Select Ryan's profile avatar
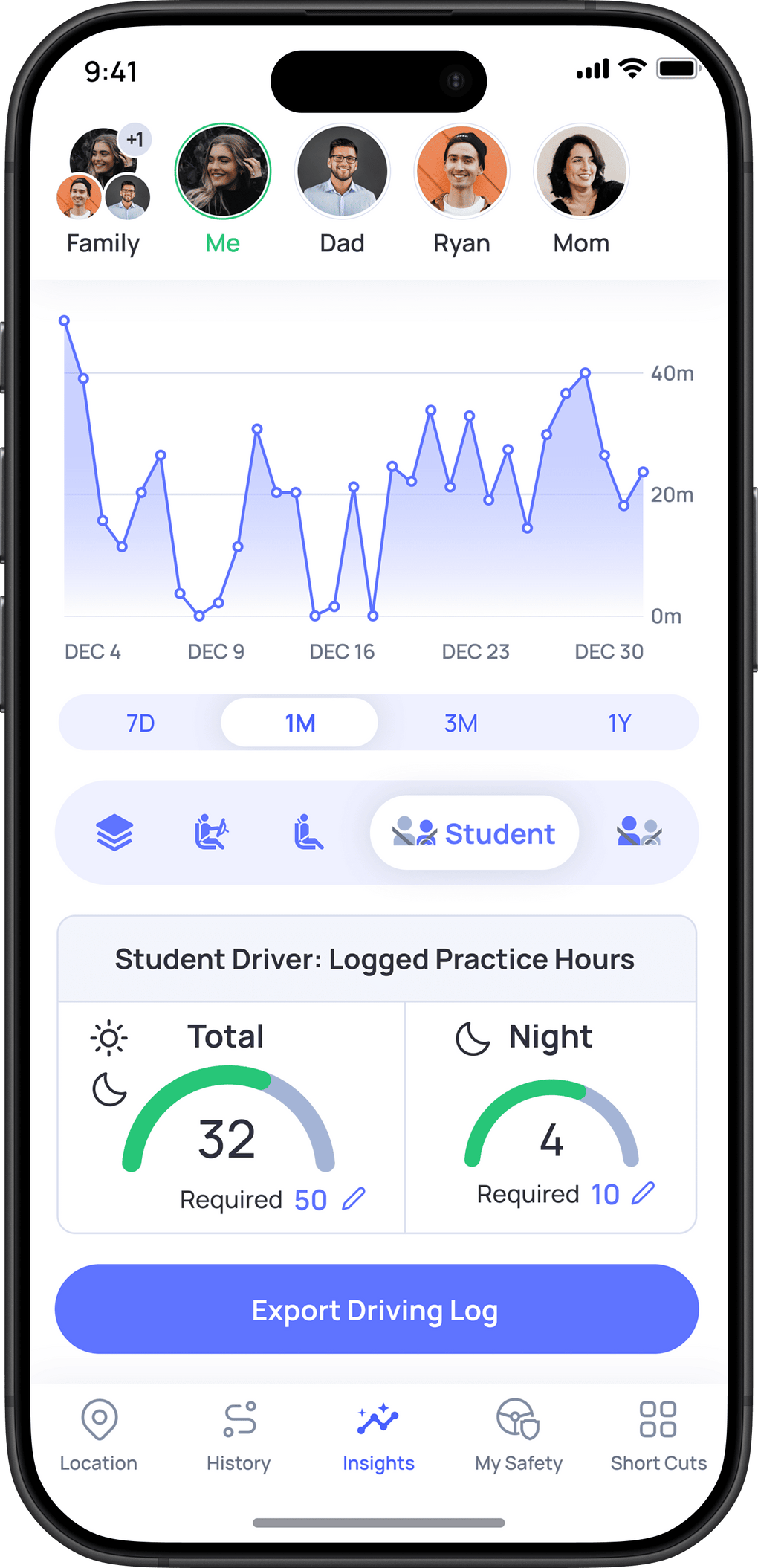 tap(461, 172)
